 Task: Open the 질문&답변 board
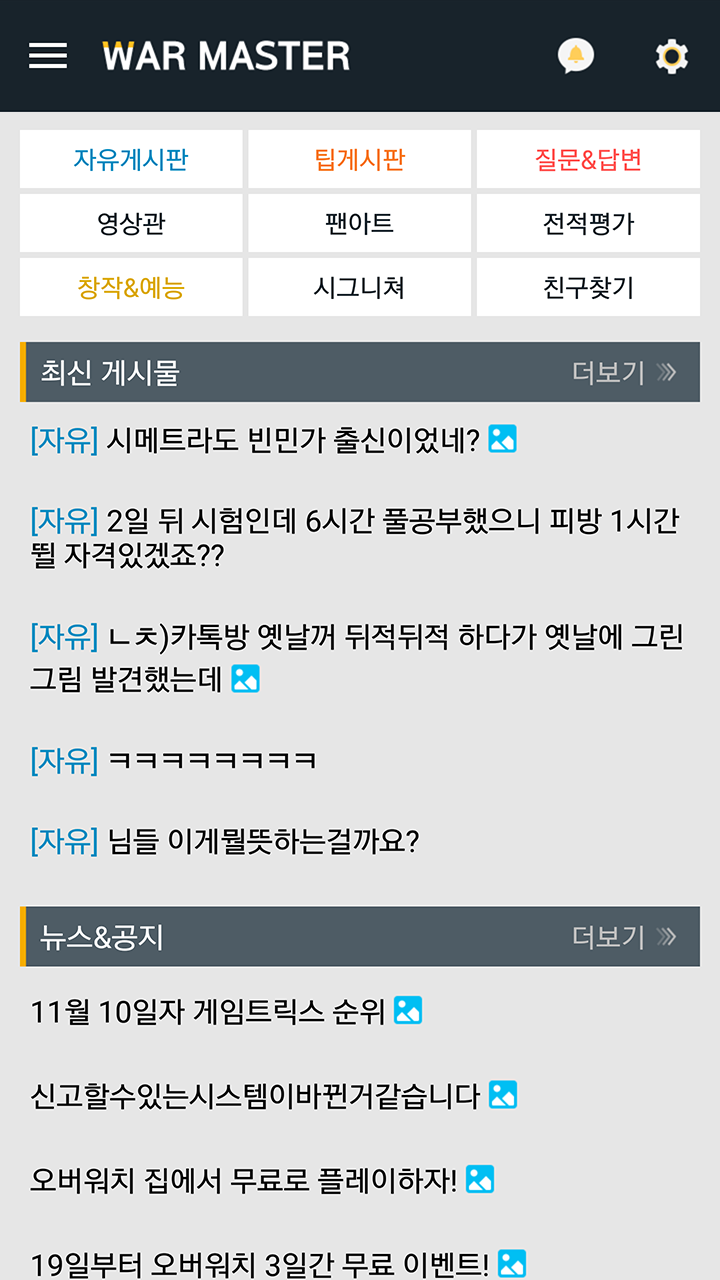point(588,159)
